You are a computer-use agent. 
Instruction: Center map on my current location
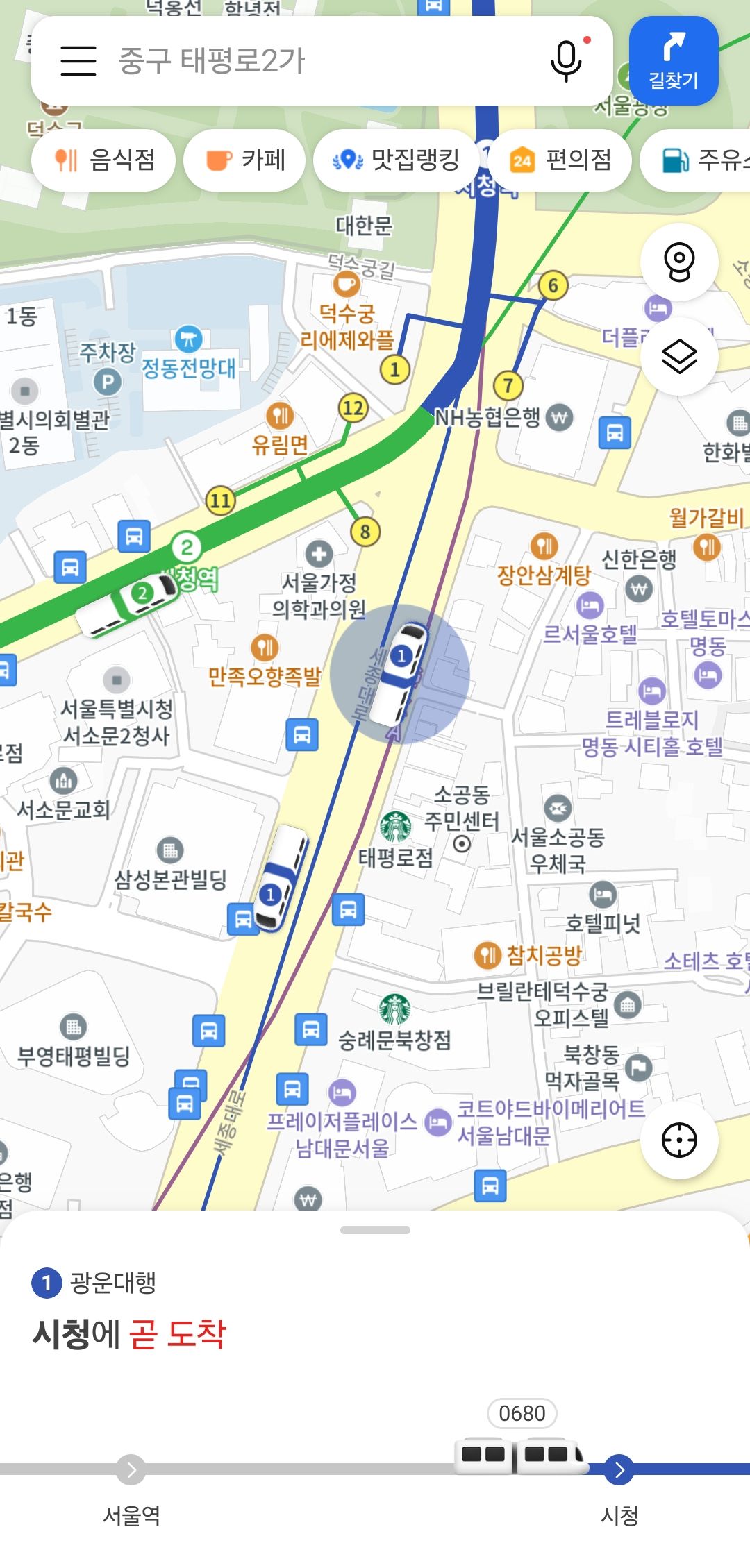click(679, 1140)
